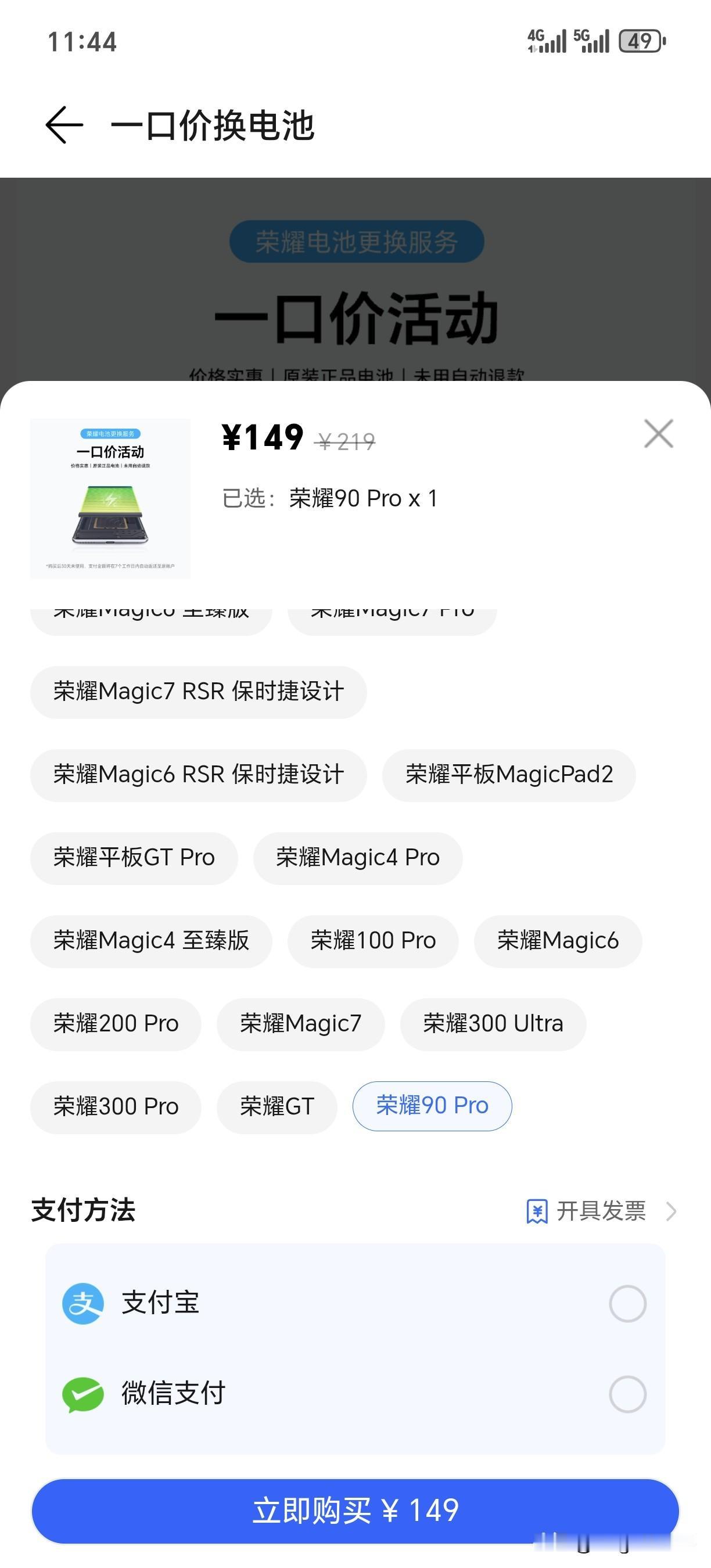Screen dimensions: 711x1568
Task: Go back from 一口价换电池 page
Action: click(x=64, y=125)
